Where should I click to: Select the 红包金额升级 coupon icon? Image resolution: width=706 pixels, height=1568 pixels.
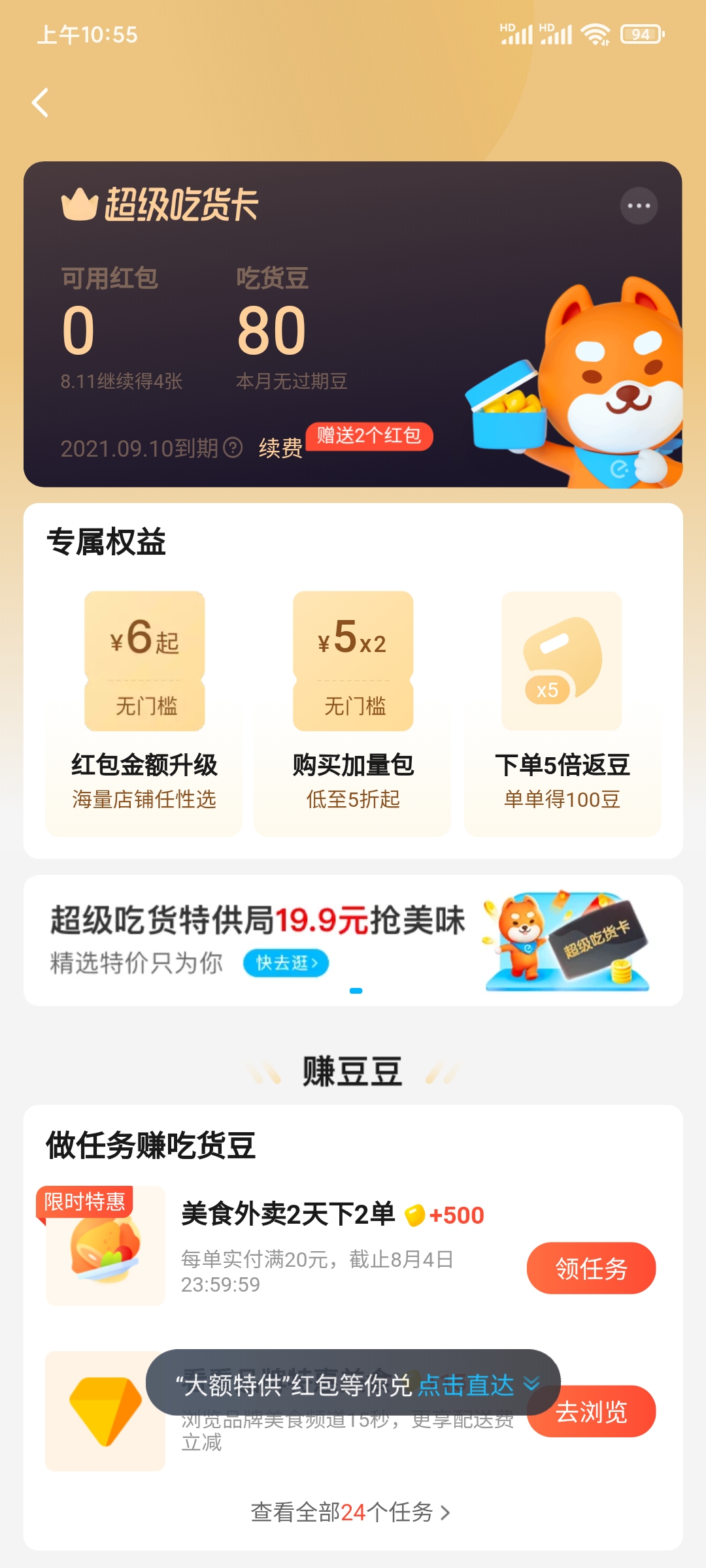144,661
